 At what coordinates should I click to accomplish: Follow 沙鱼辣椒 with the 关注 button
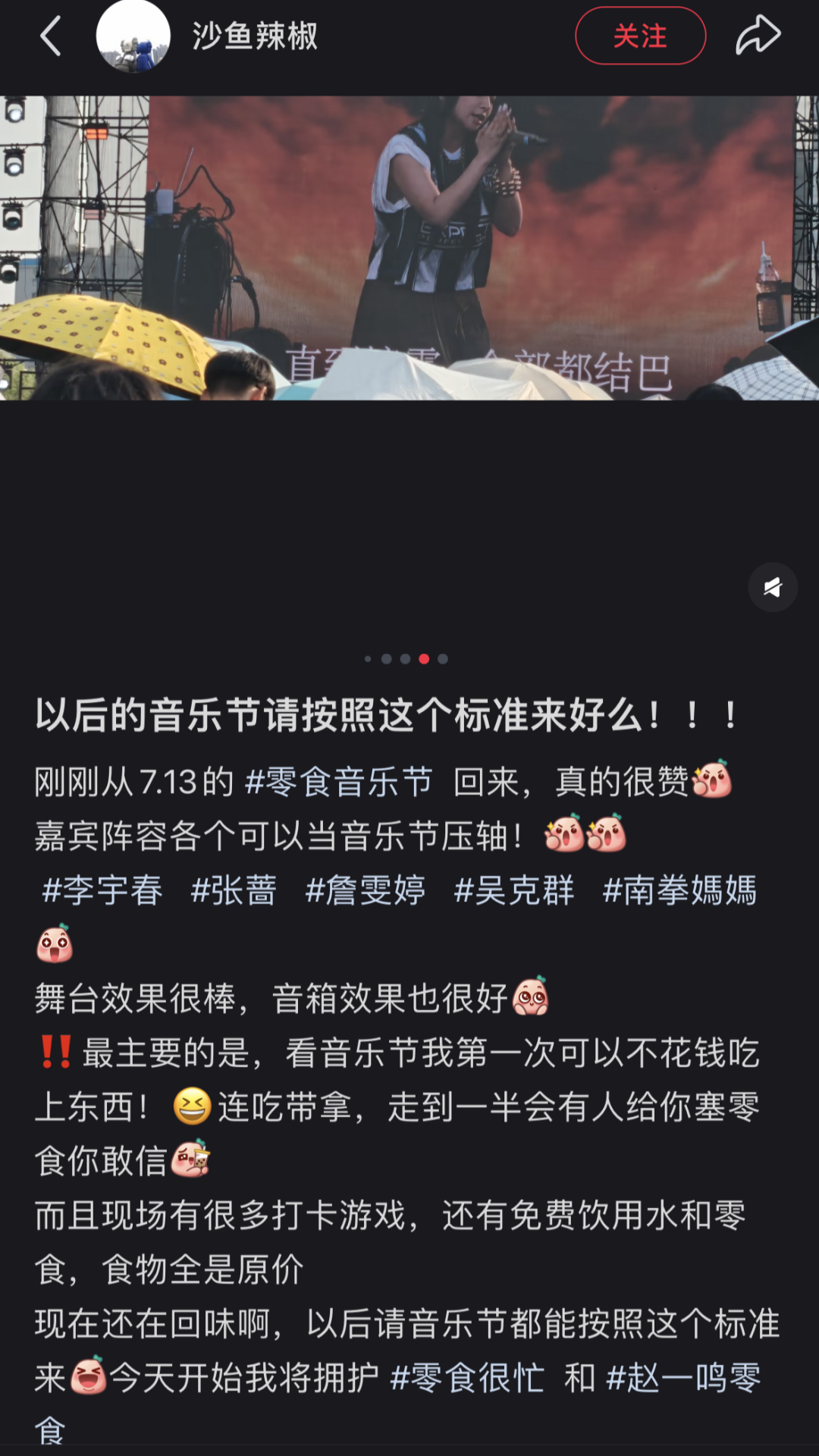point(640,36)
